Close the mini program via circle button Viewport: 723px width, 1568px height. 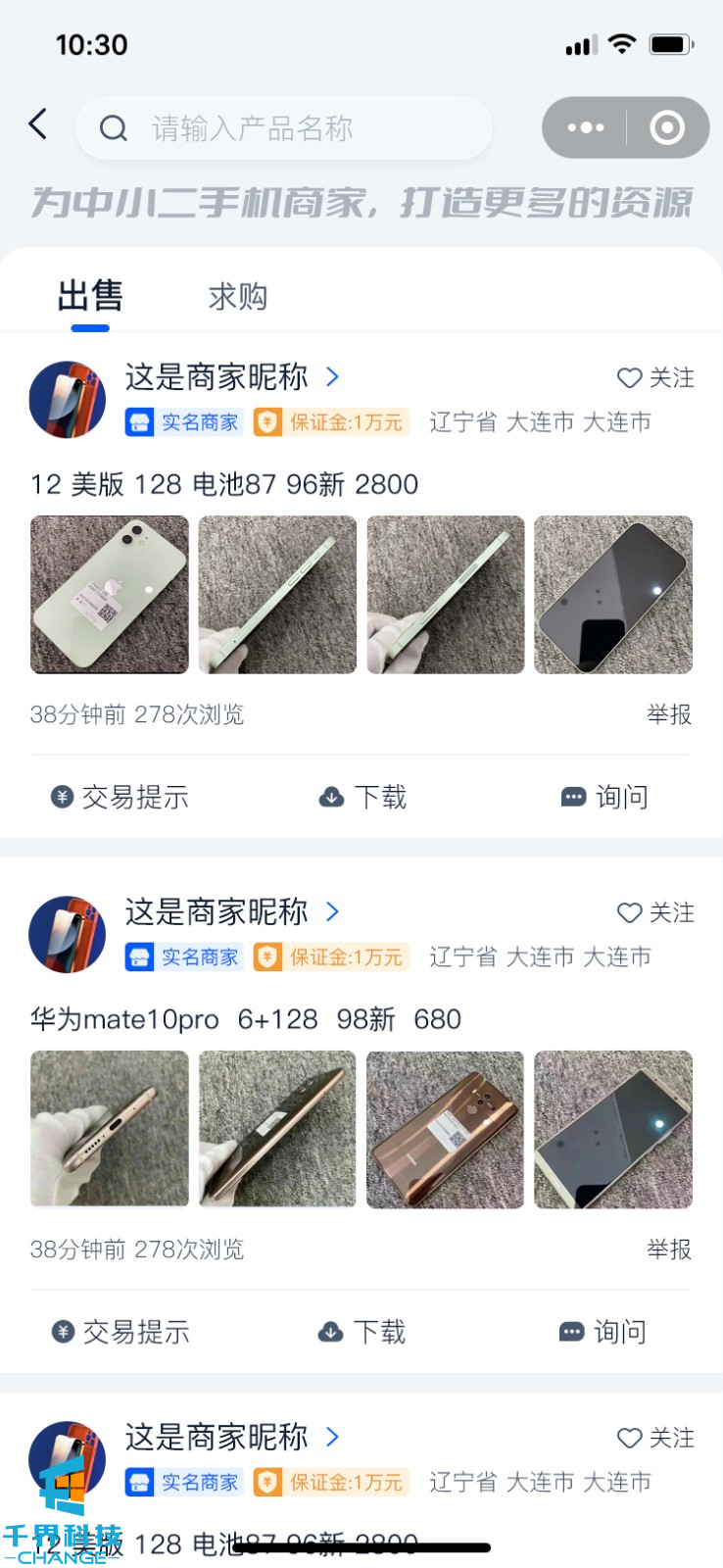pos(667,127)
